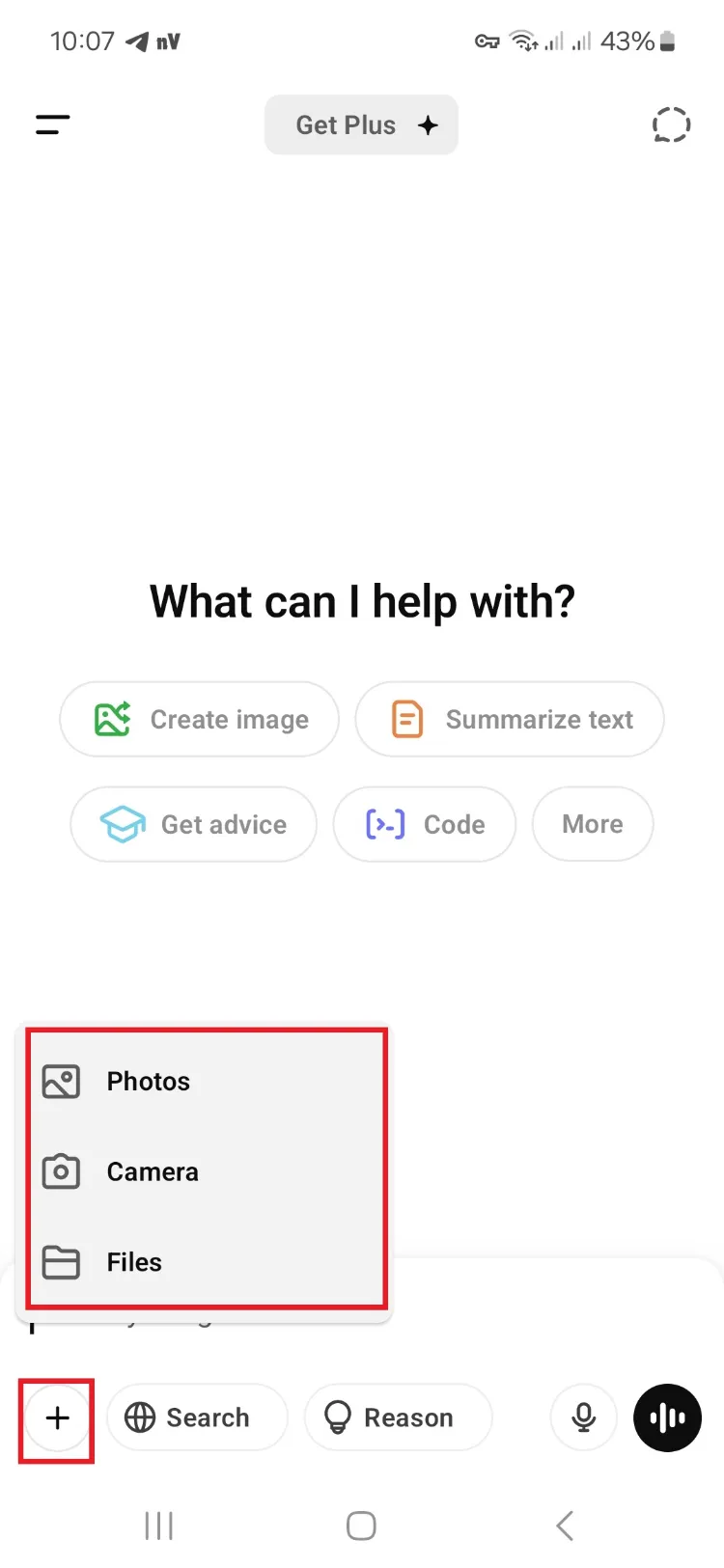Select the Code suggestion chip
This screenshot has width=724, height=1568.
click(425, 824)
